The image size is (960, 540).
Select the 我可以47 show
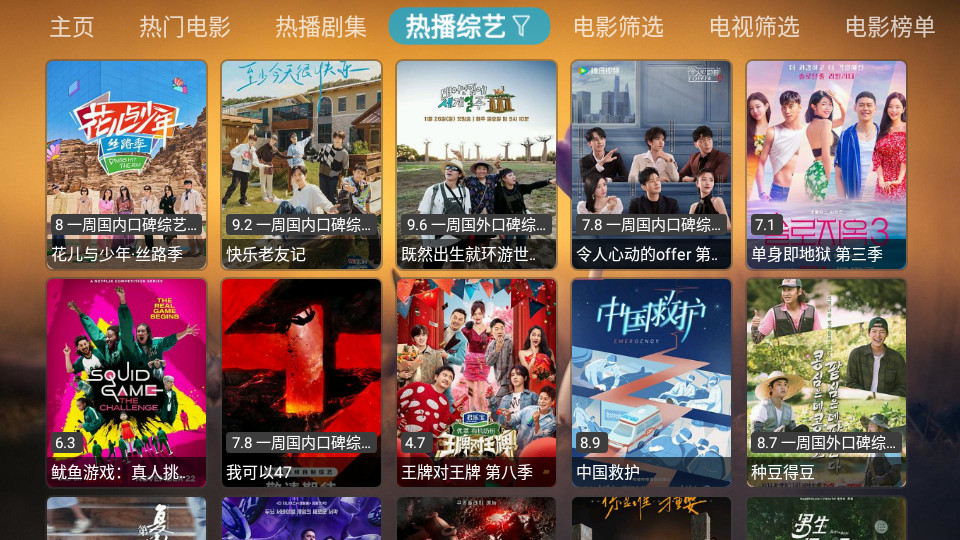301,383
